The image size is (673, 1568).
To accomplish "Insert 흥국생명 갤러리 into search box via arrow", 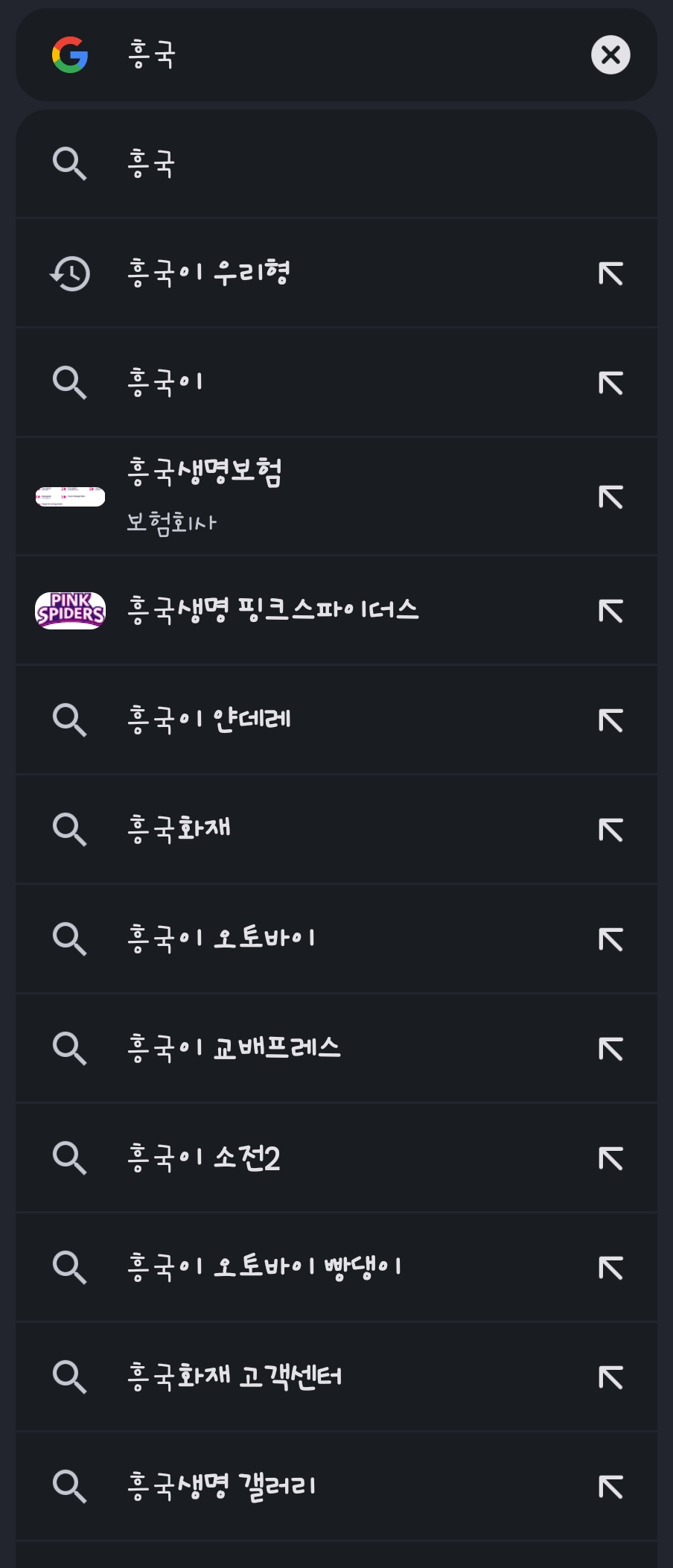I will coord(610,1487).
